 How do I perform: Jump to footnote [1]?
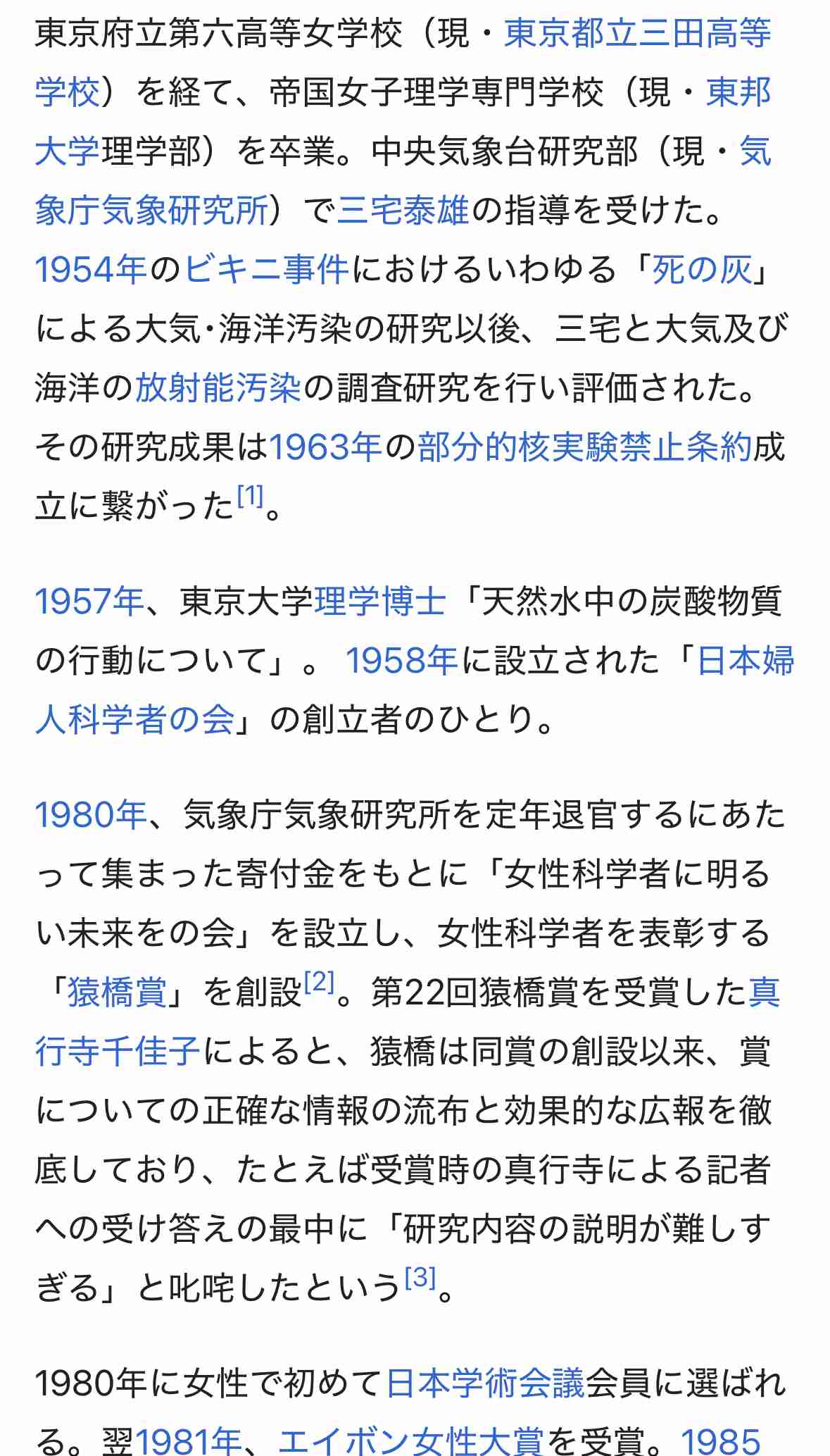250,497
